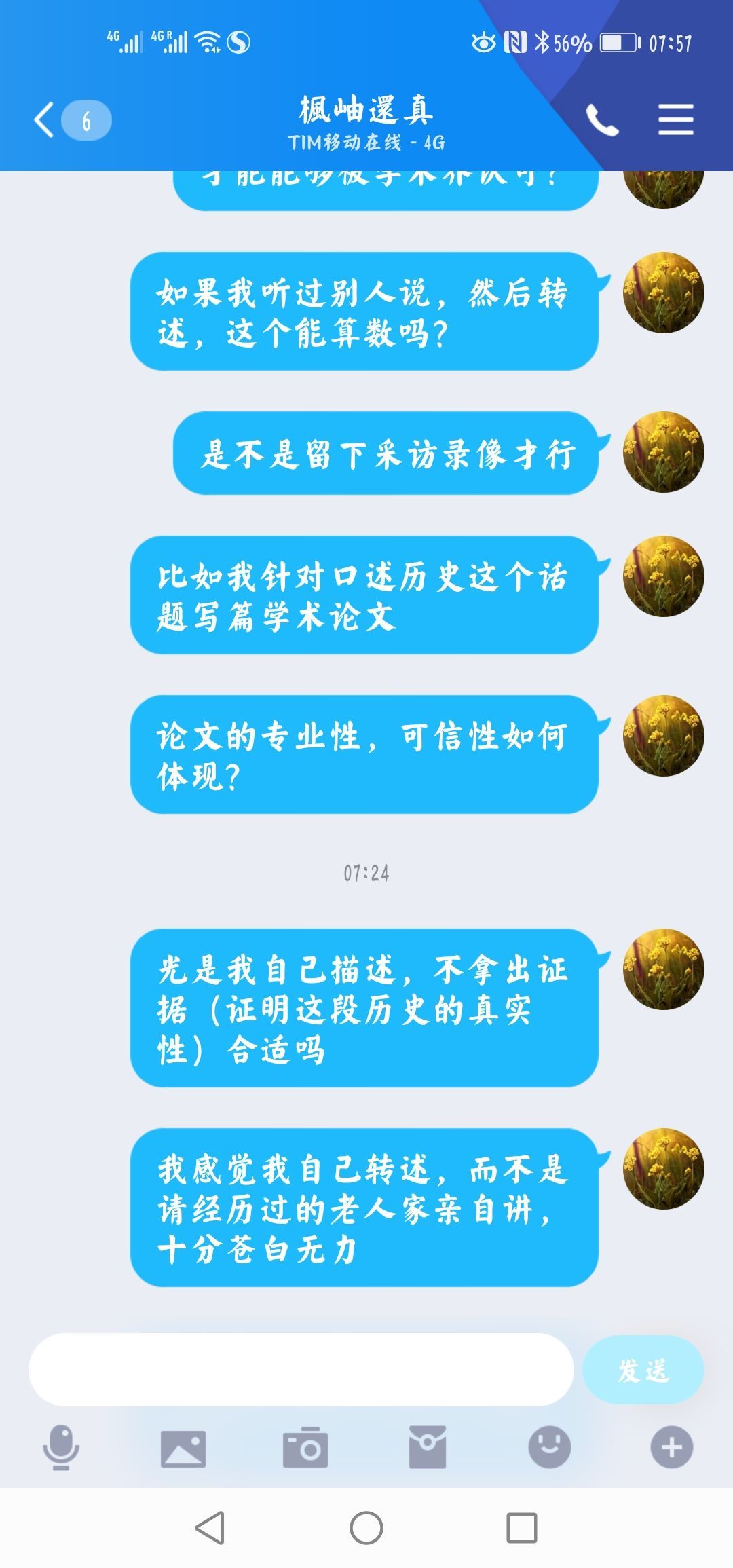The width and height of the screenshot is (733, 1568).
Task: Open the emoji sticker panel
Action: click(x=550, y=1447)
